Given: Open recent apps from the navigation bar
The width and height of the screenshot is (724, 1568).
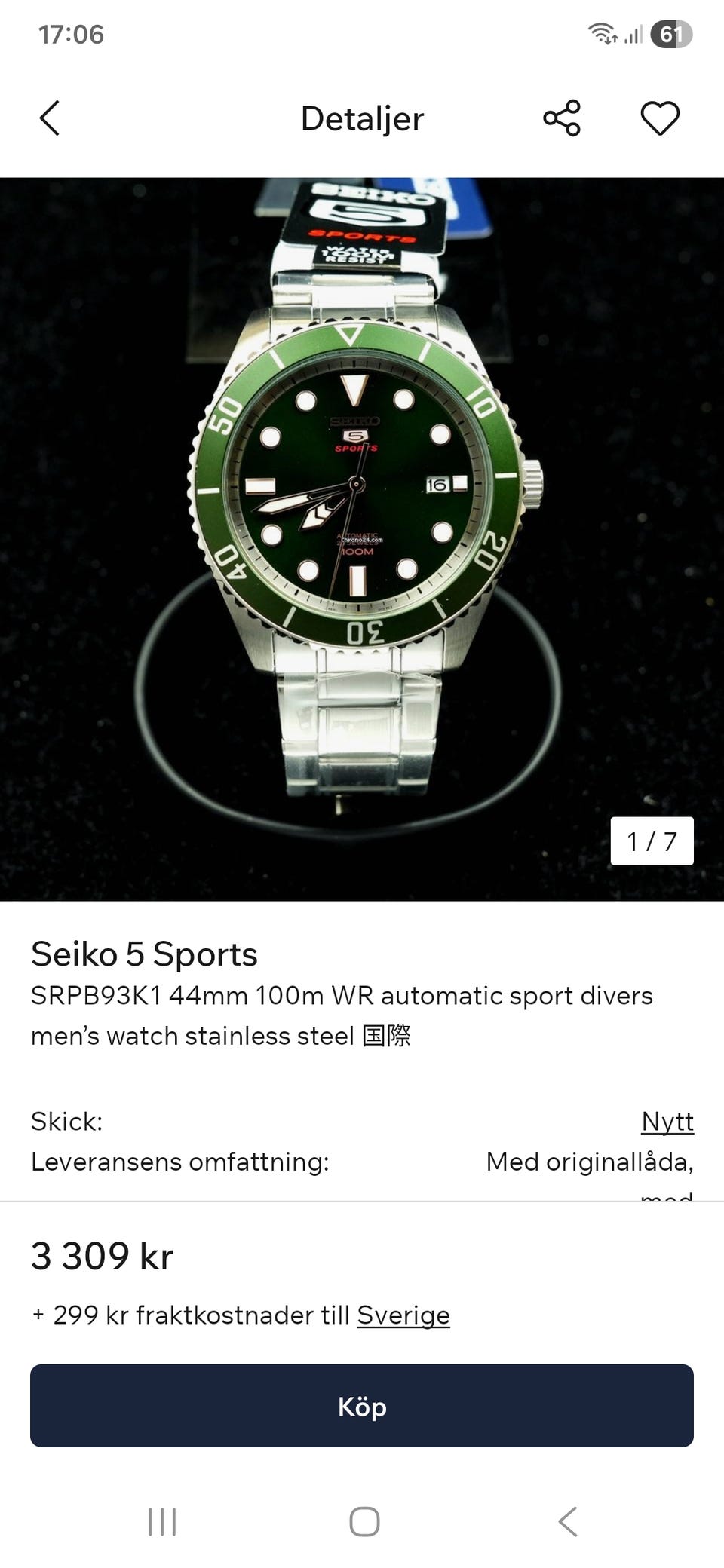Looking at the screenshot, I should (162, 1521).
